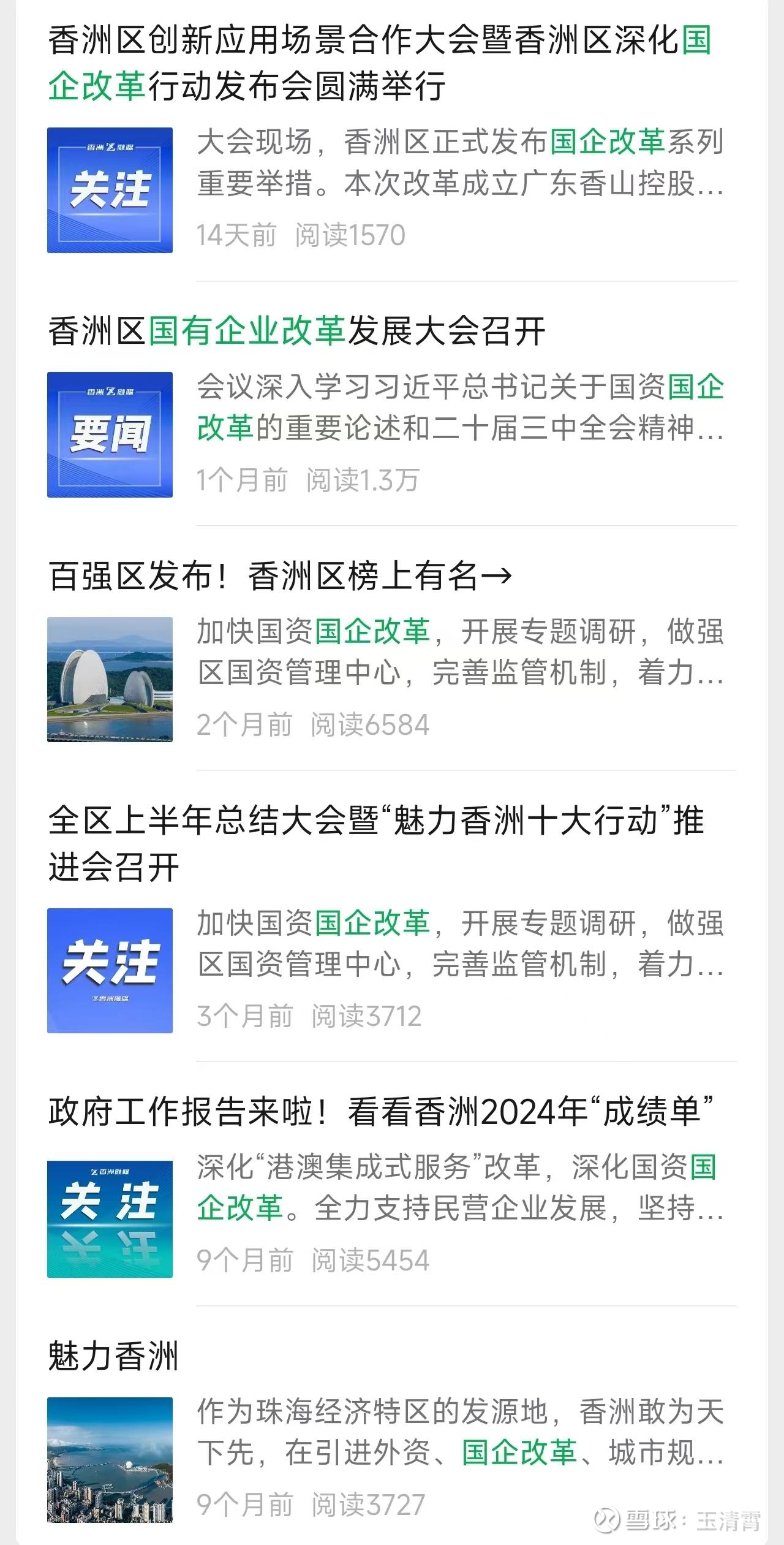The image size is (784, 1545).
Task: View the 政府工作报告来啦 article
Action: (381, 1111)
